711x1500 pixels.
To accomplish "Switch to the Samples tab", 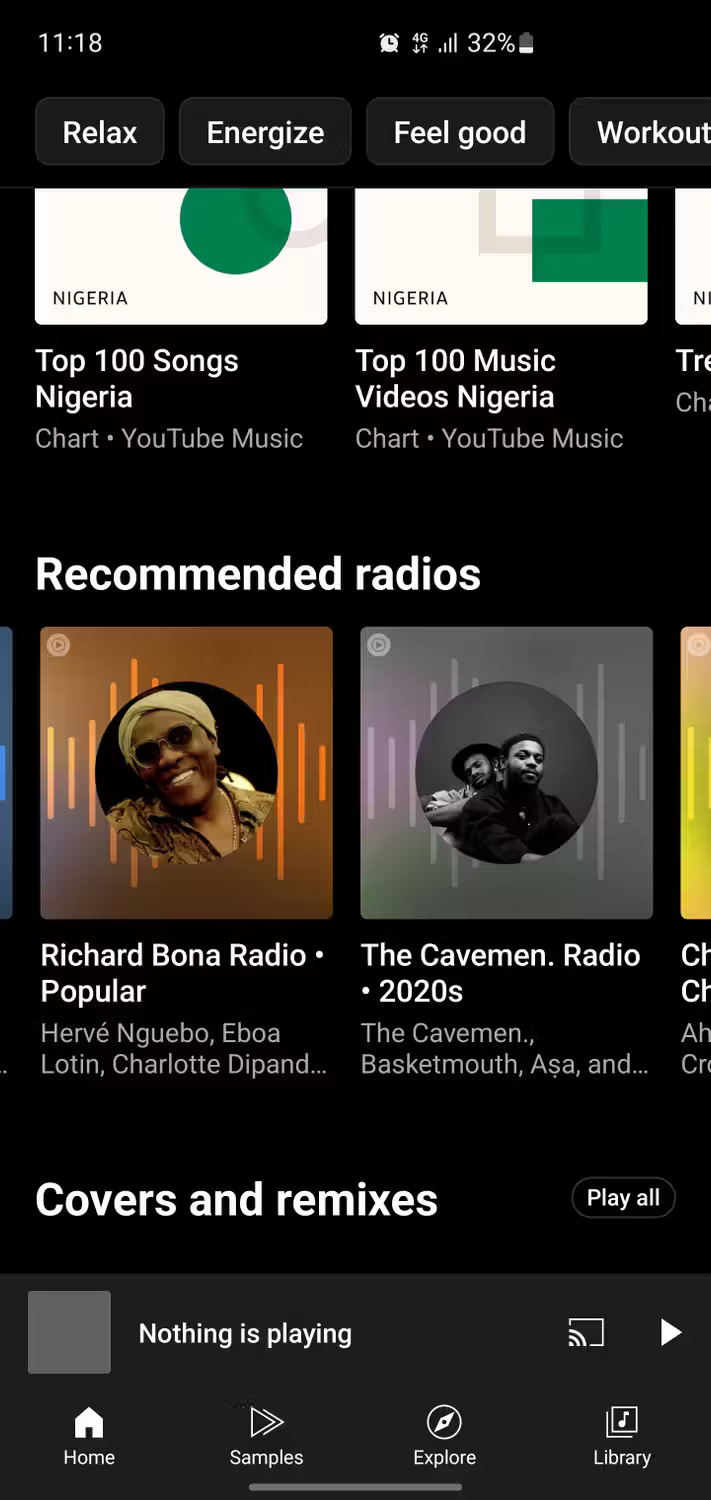I will pos(266,1436).
